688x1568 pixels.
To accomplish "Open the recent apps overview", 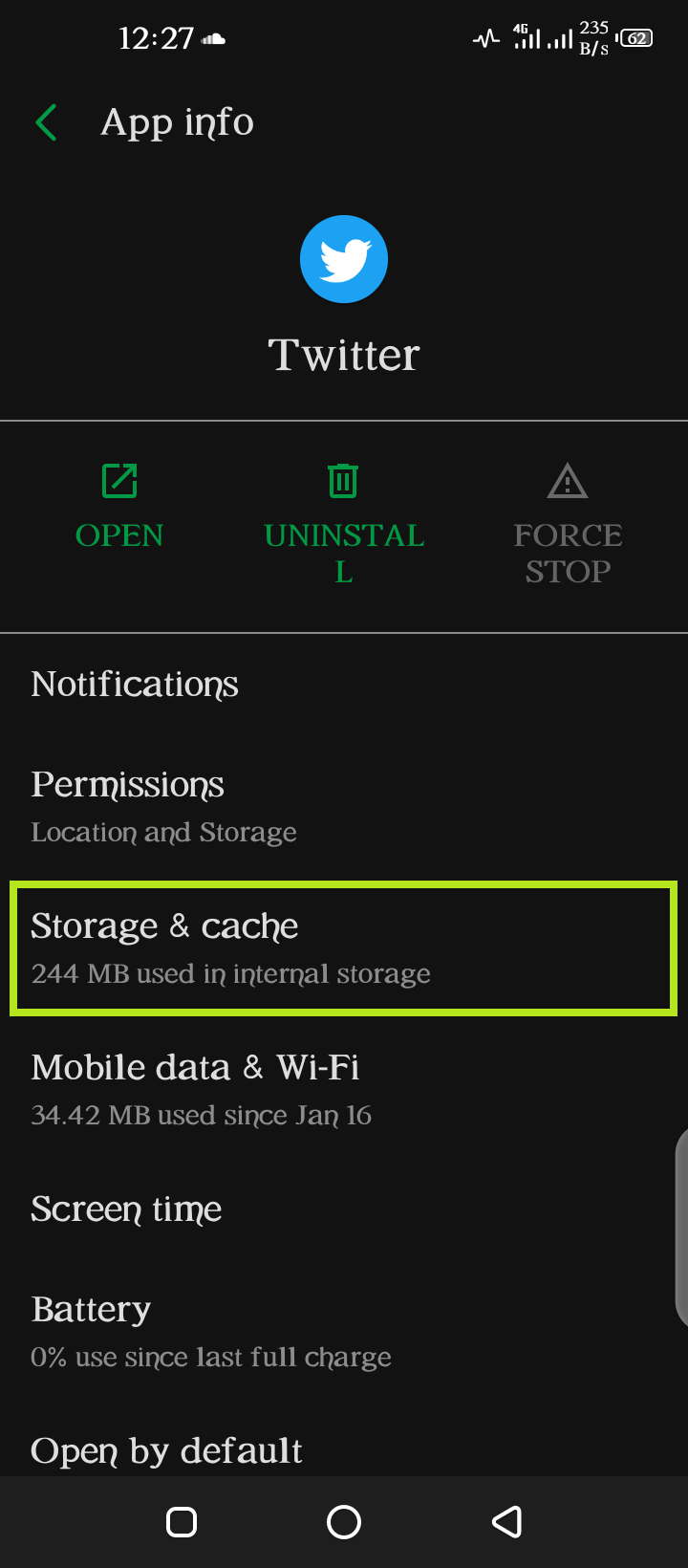I will pyautogui.click(x=182, y=1522).
